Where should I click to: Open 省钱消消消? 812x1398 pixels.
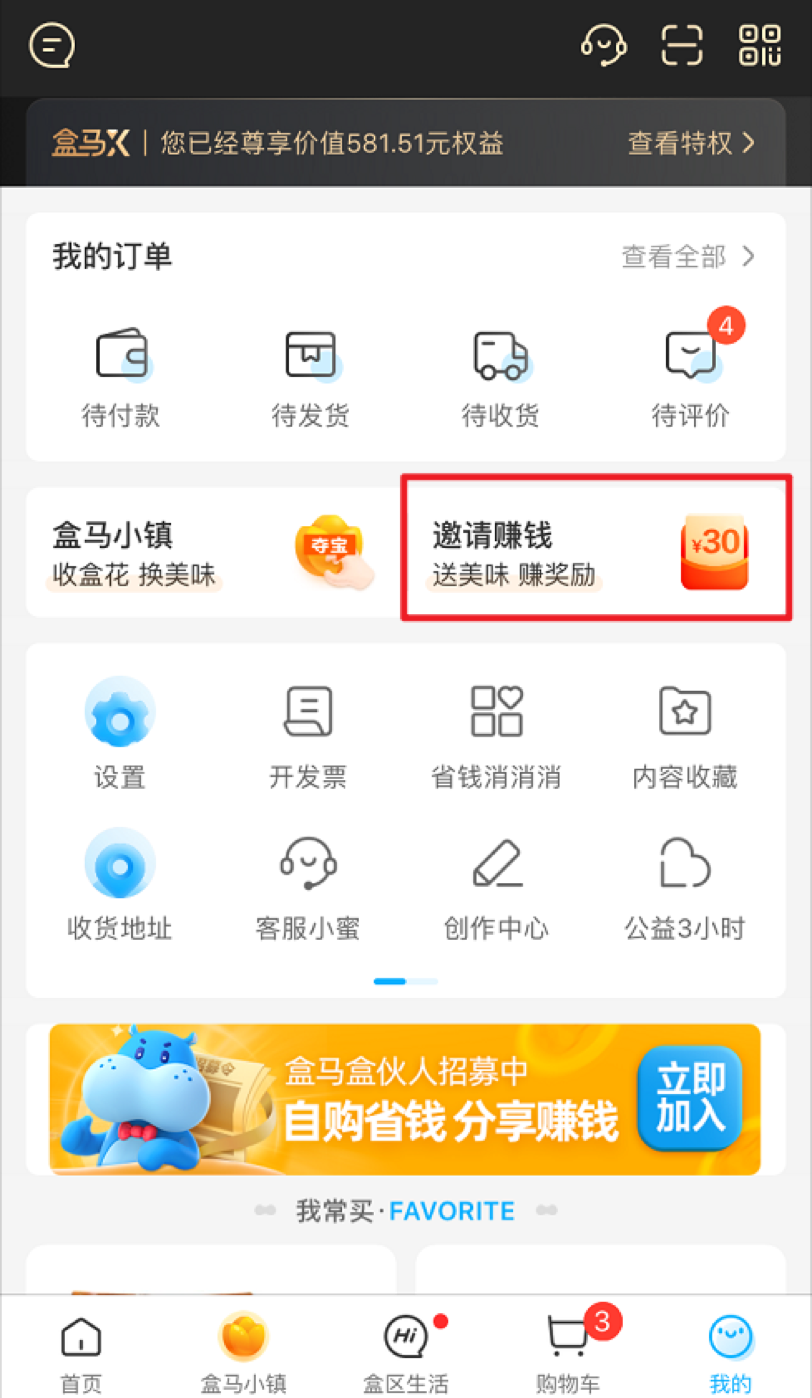click(x=496, y=735)
